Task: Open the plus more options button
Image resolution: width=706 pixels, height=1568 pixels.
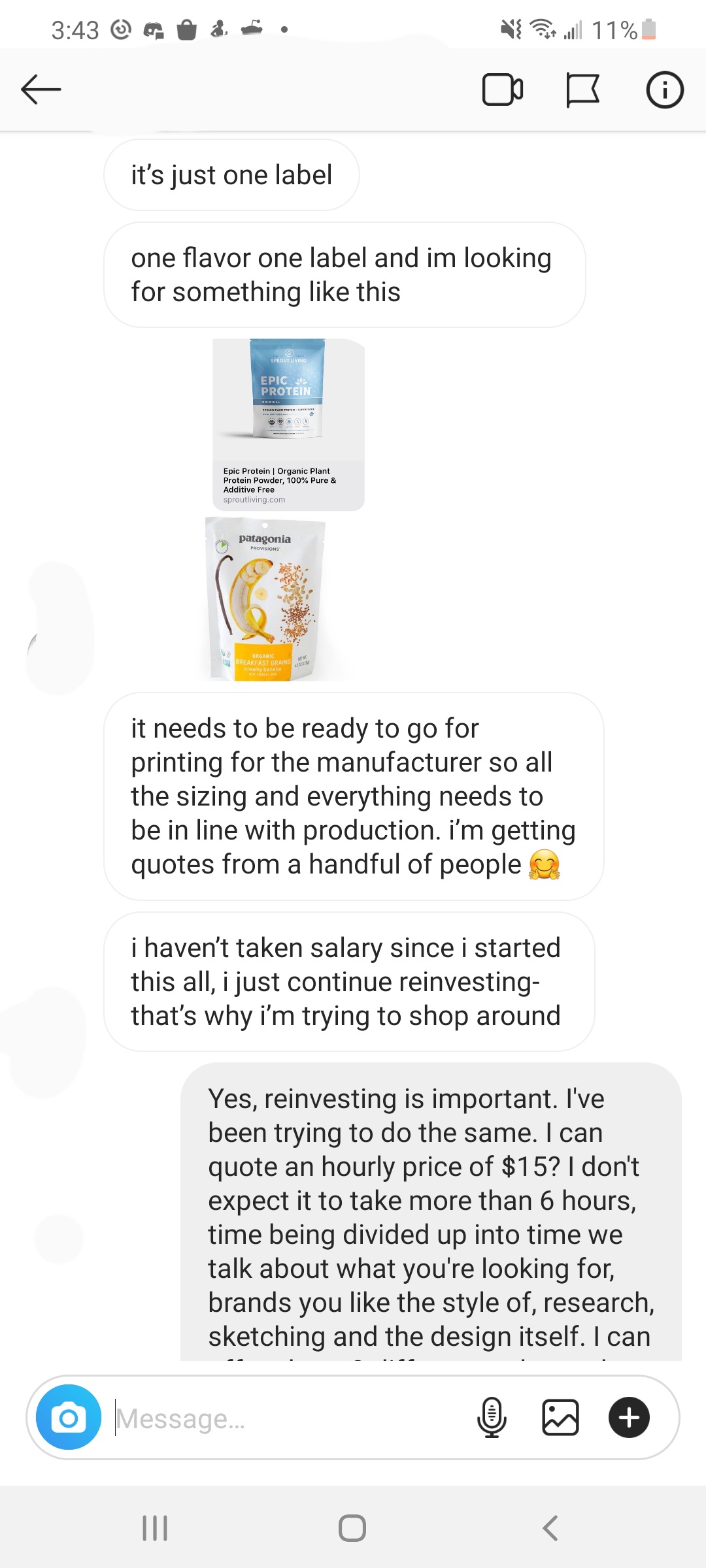Action: [x=629, y=1417]
